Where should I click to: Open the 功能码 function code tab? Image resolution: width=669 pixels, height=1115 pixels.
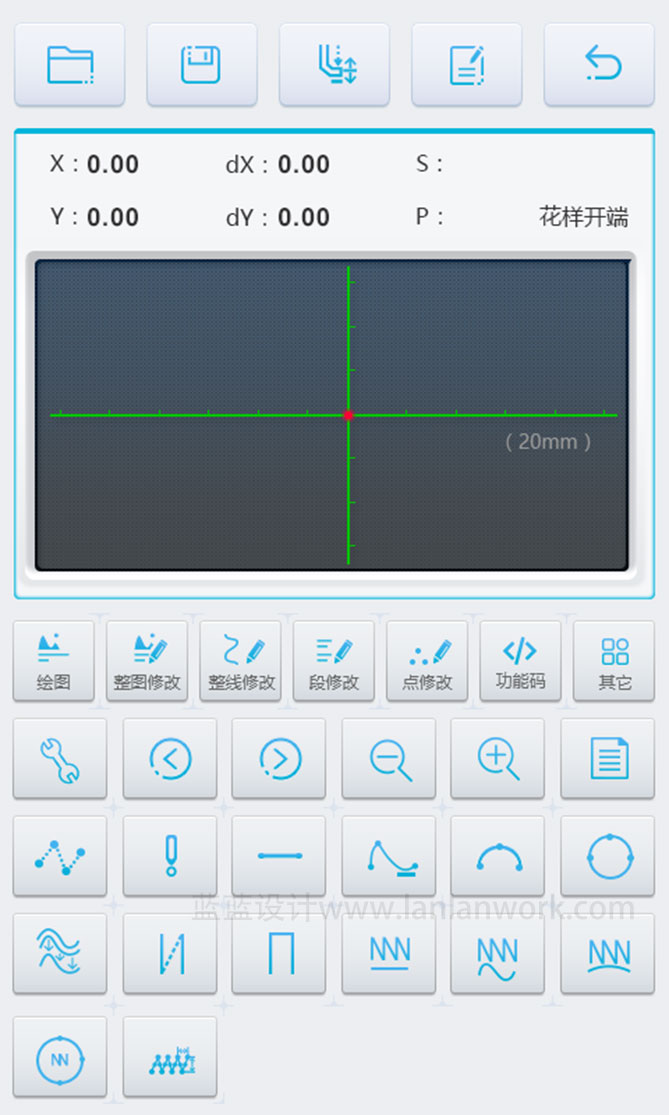coord(520,661)
